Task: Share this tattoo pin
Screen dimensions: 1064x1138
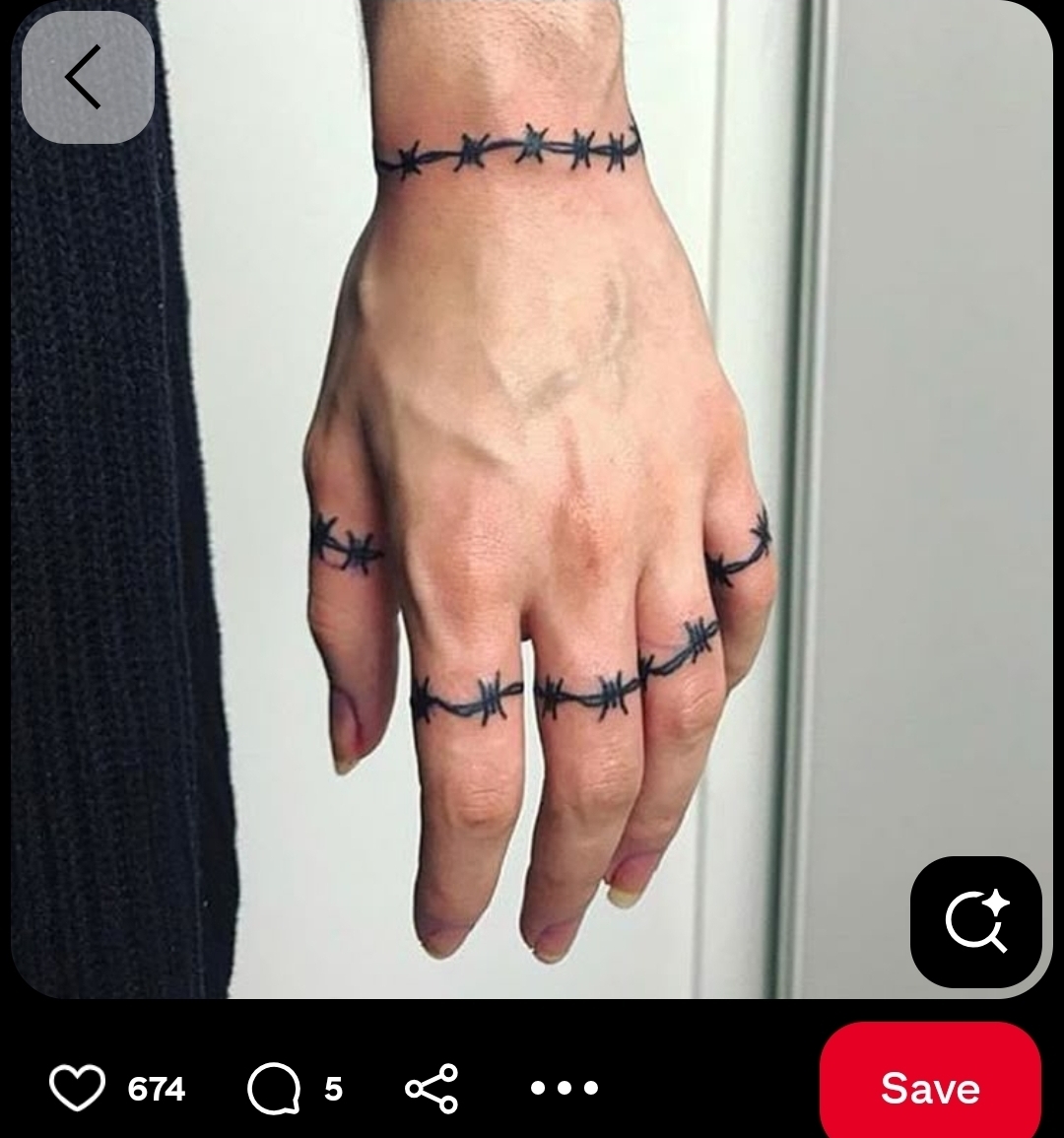Action: pos(432,1089)
